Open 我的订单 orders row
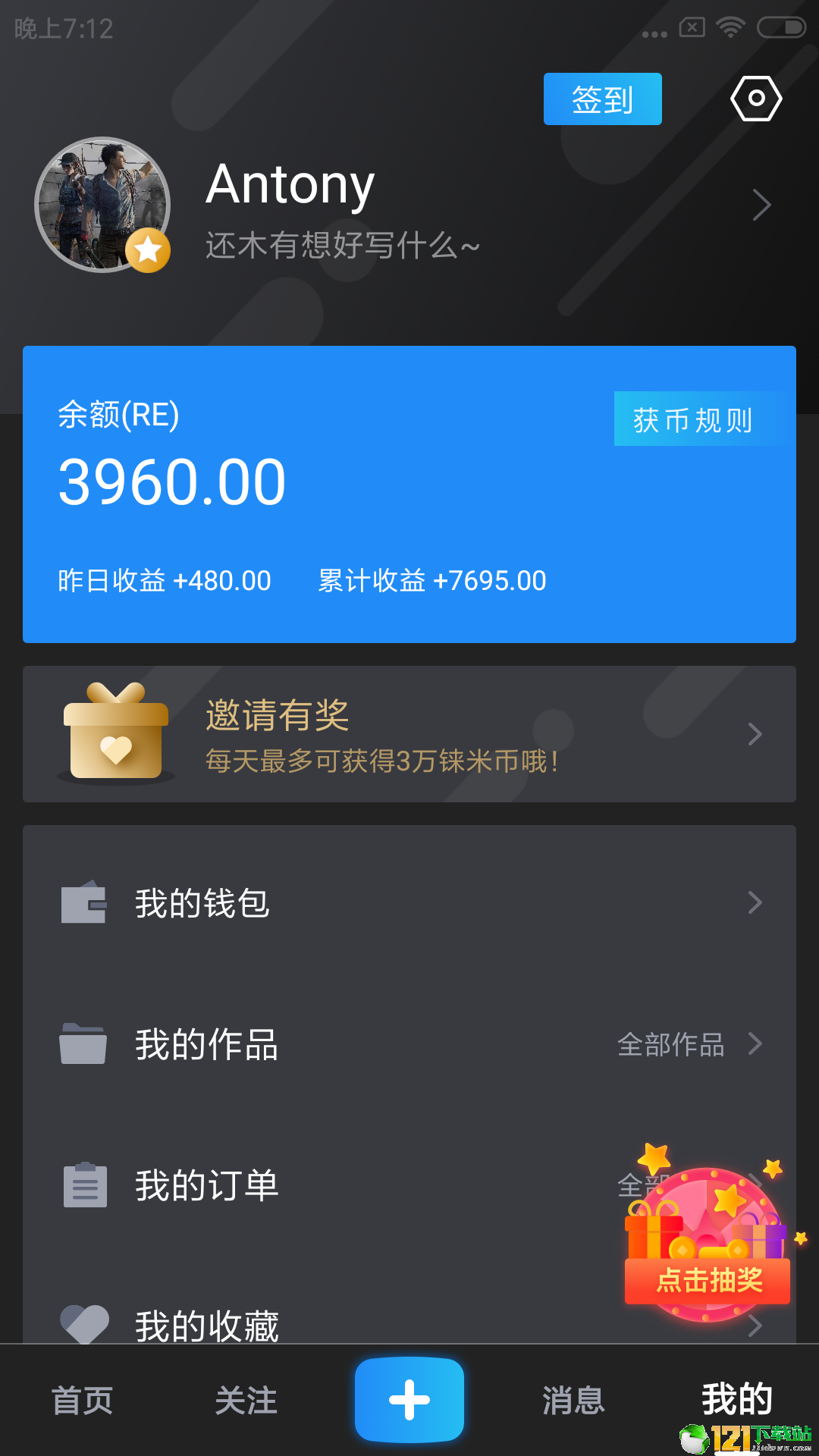Viewport: 819px width, 1456px height. [x=409, y=1185]
